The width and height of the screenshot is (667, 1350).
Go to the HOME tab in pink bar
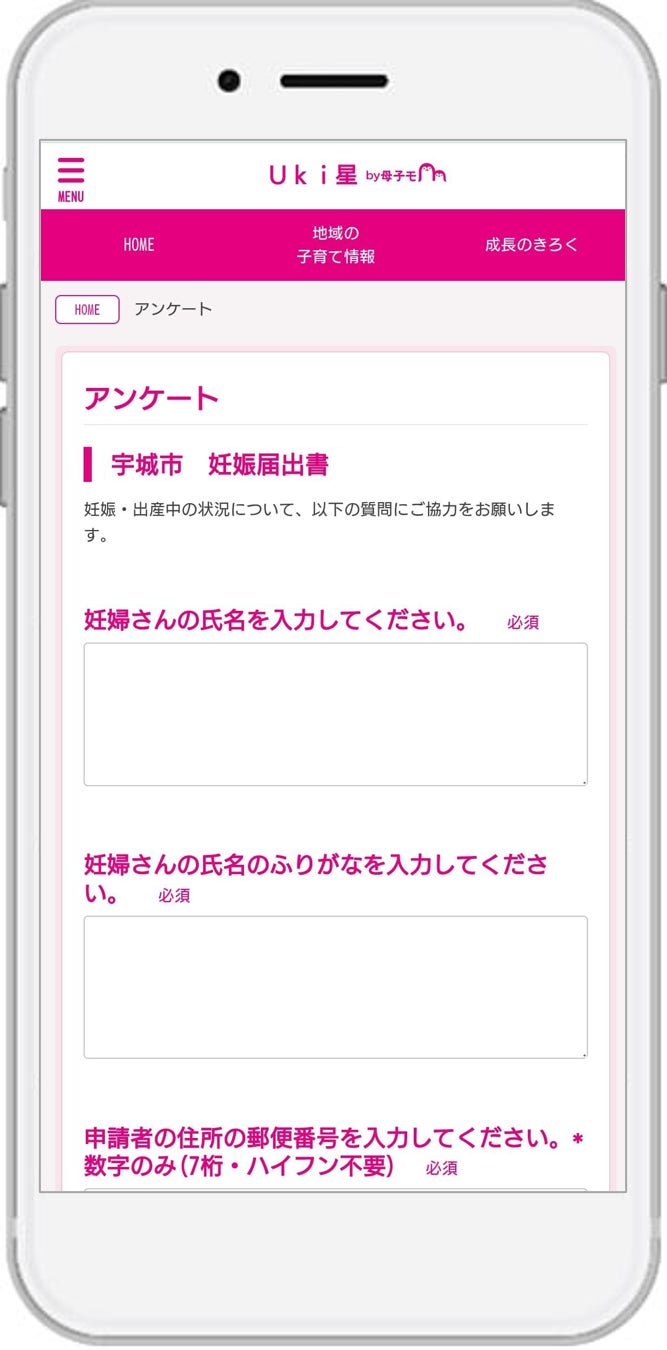139,245
